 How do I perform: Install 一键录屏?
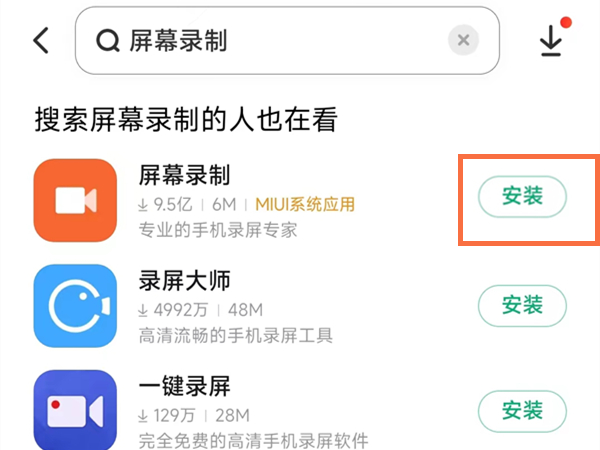click(522, 409)
